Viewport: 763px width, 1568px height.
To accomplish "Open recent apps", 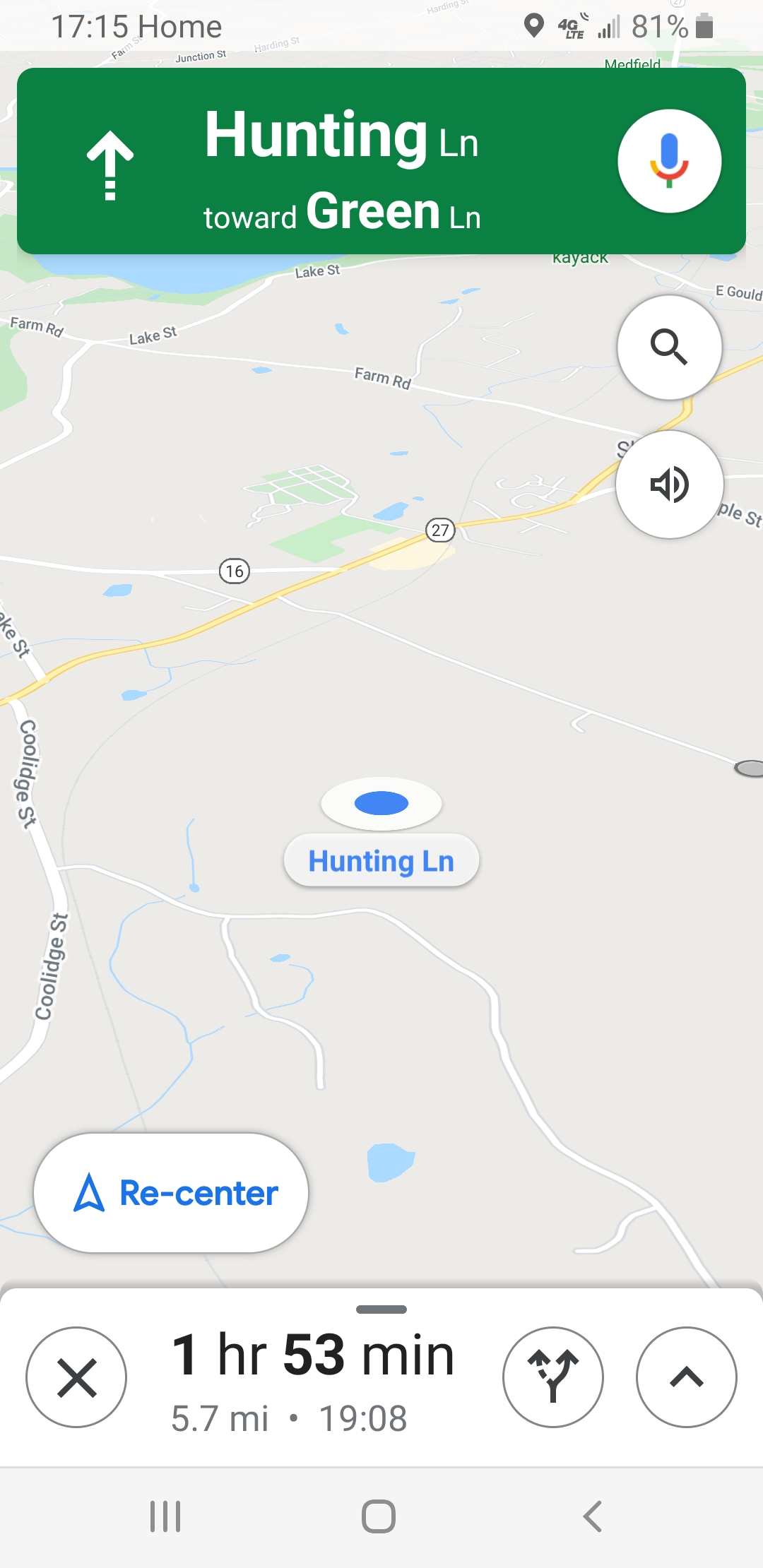I will click(x=165, y=1516).
